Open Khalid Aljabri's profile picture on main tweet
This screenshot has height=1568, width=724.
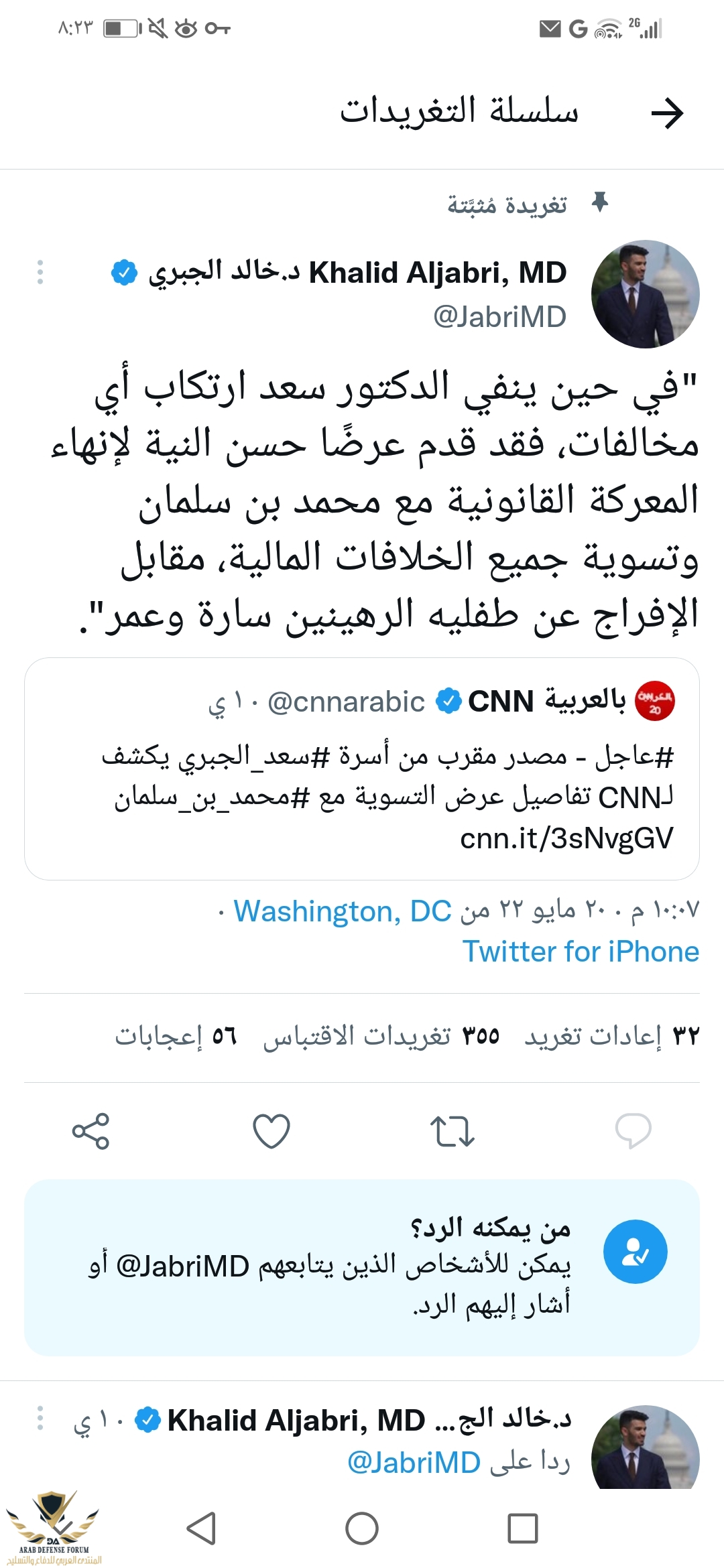coord(645,294)
